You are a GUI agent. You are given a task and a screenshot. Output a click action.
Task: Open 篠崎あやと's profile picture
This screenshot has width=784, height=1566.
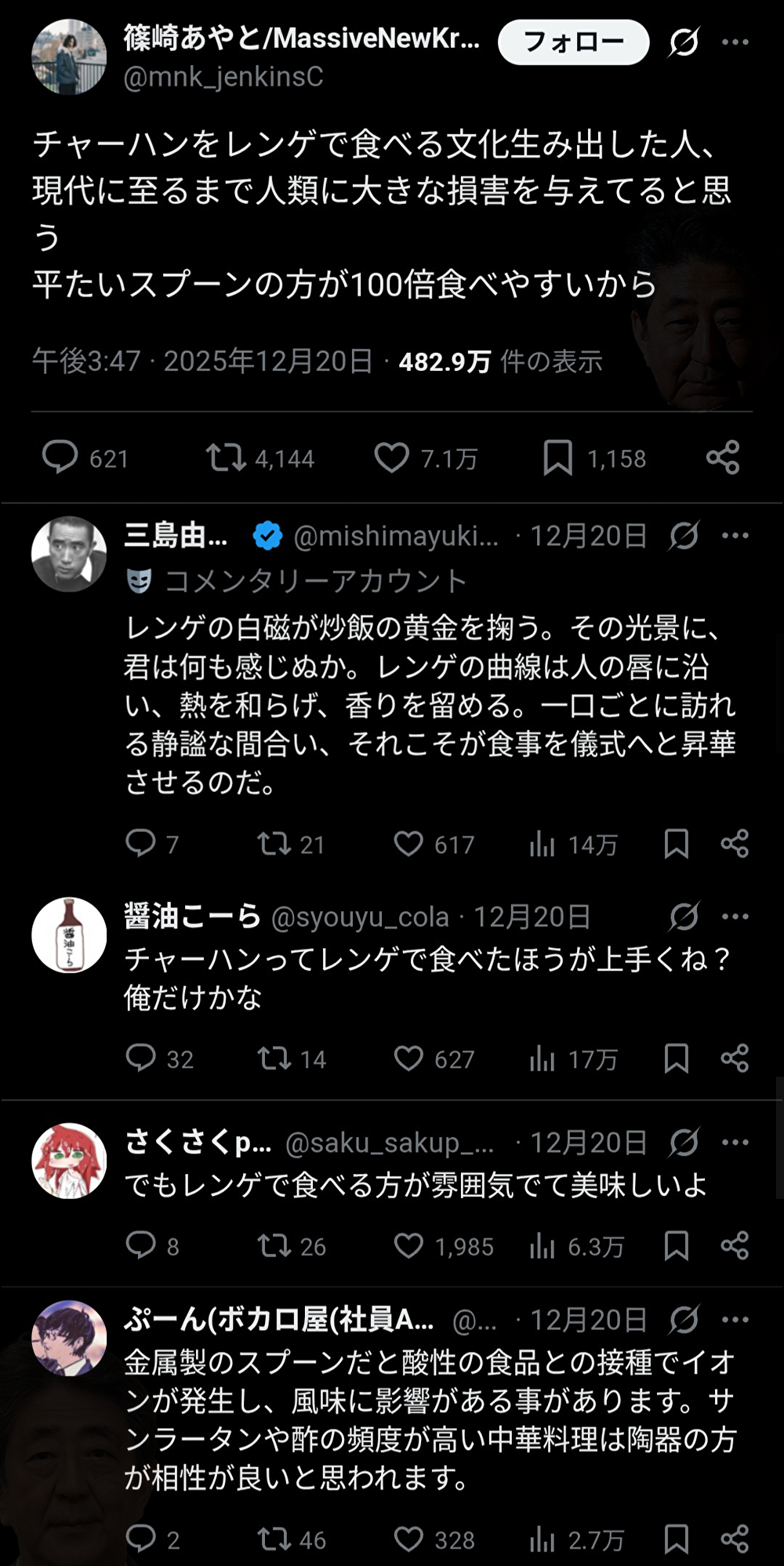[x=69, y=57]
